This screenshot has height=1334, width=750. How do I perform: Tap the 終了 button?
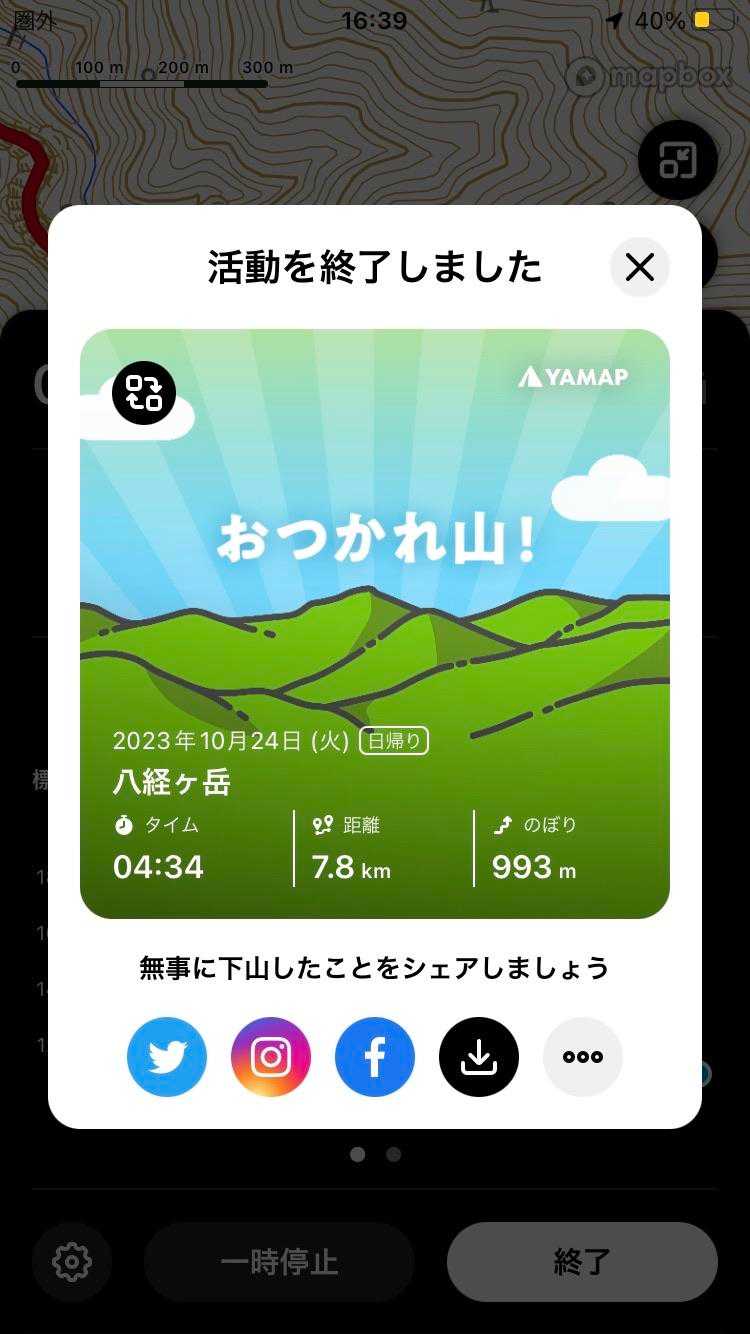pos(582,1261)
